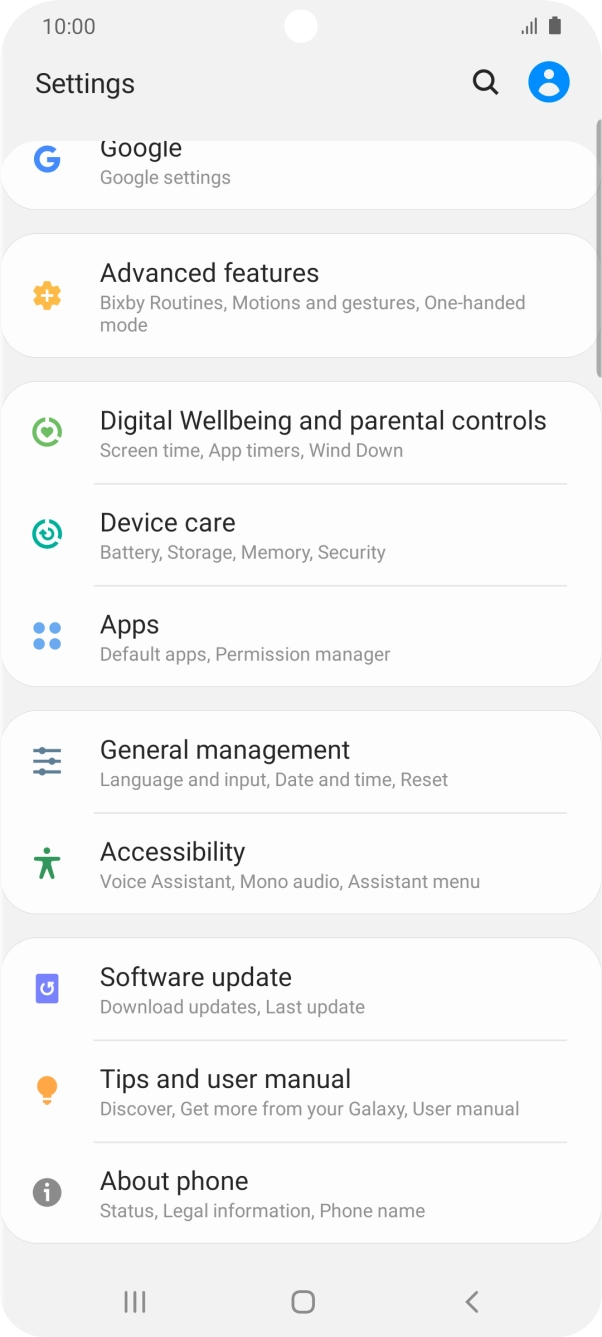The width and height of the screenshot is (602, 1337).
Task: Open Digital Wellbeing and parental controls
Action: (x=300, y=434)
